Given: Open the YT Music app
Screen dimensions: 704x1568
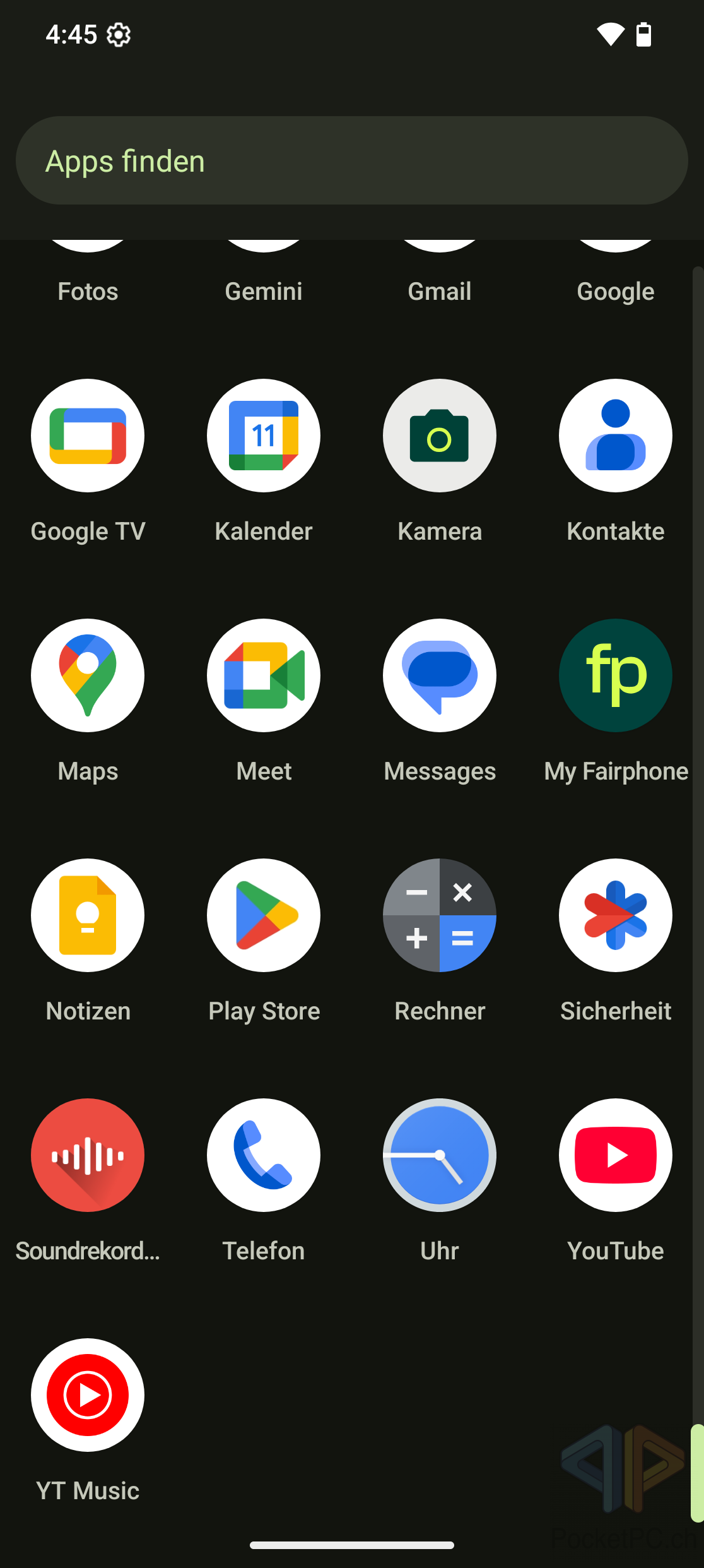Looking at the screenshot, I should point(88,1395).
